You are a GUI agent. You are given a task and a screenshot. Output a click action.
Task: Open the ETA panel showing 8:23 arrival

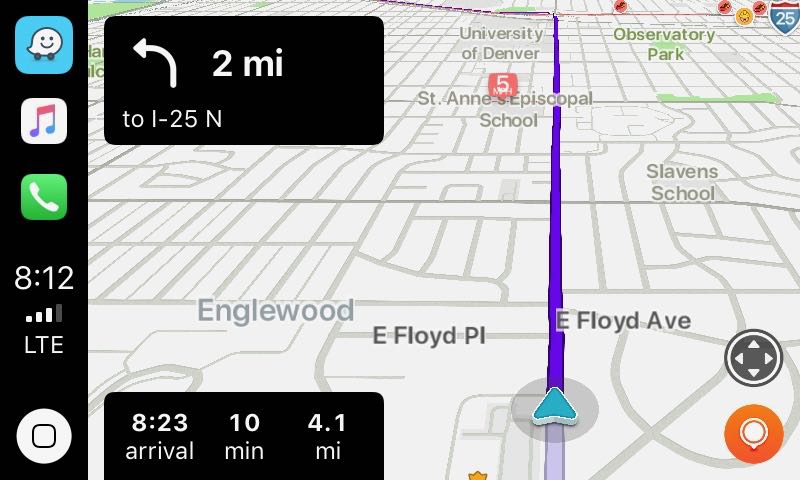(x=243, y=436)
